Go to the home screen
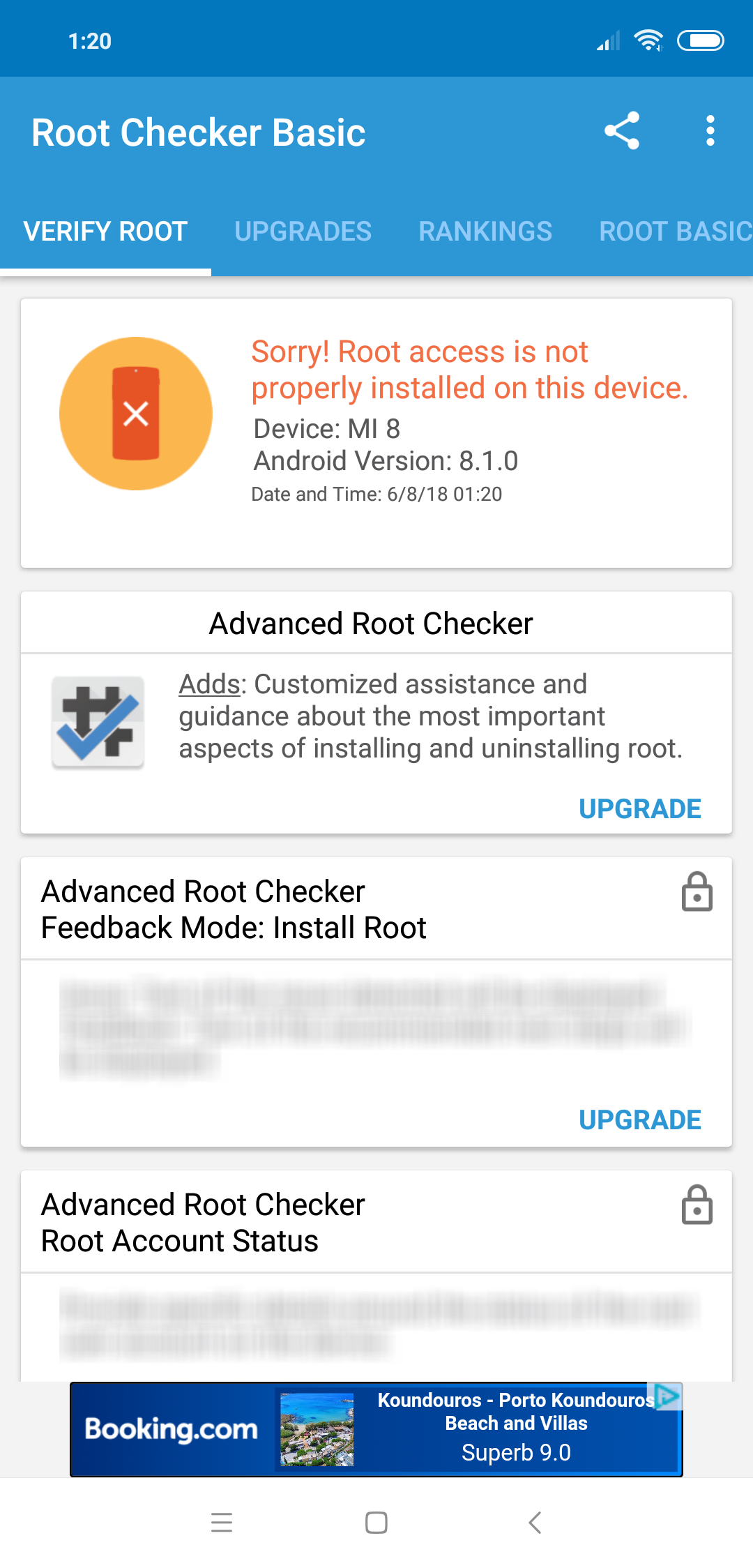This screenshot has height=1568, width=753. pyautogui.click(x=376, y=1522)
